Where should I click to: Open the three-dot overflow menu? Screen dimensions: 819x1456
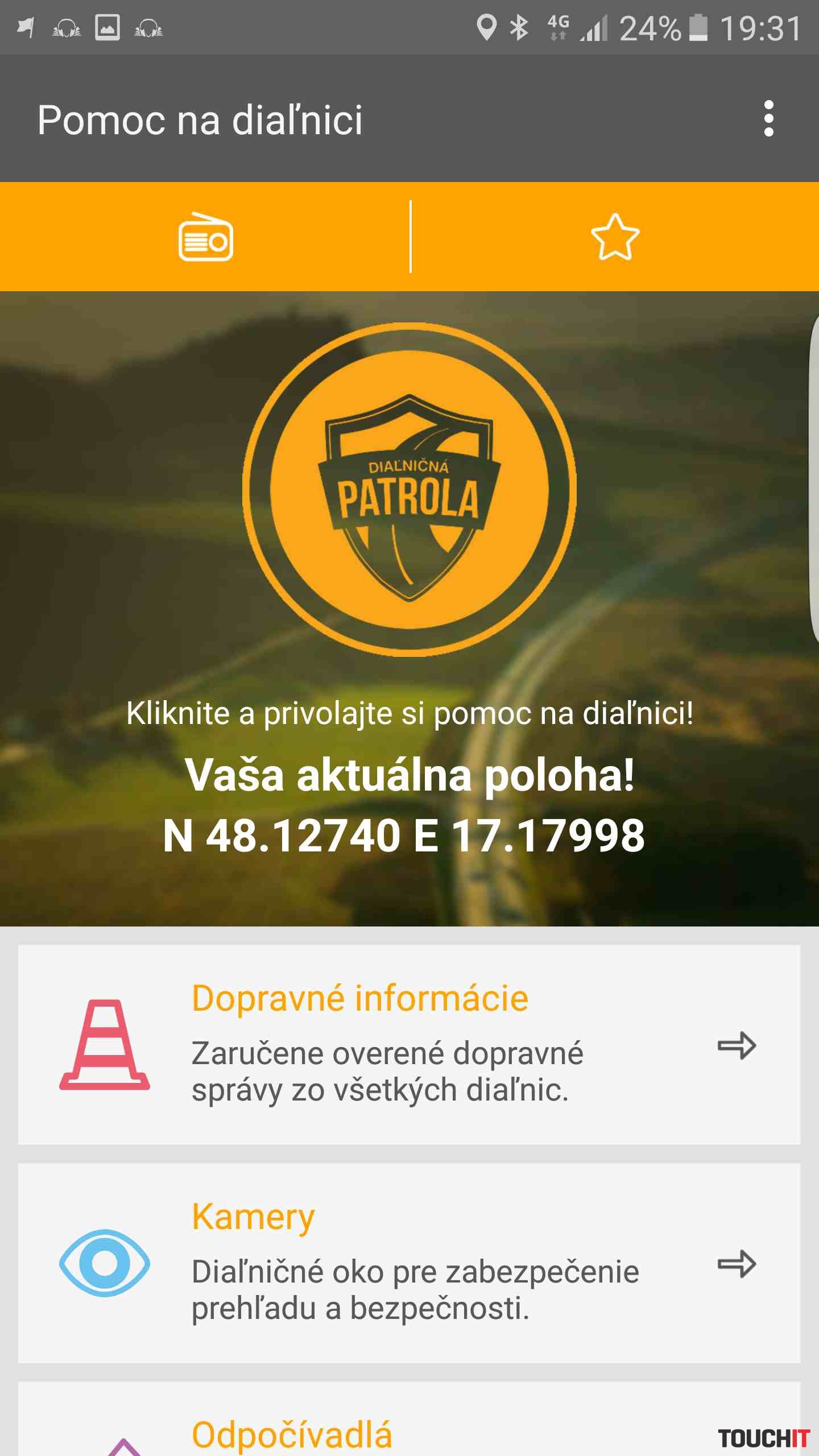tap(768, 119)
